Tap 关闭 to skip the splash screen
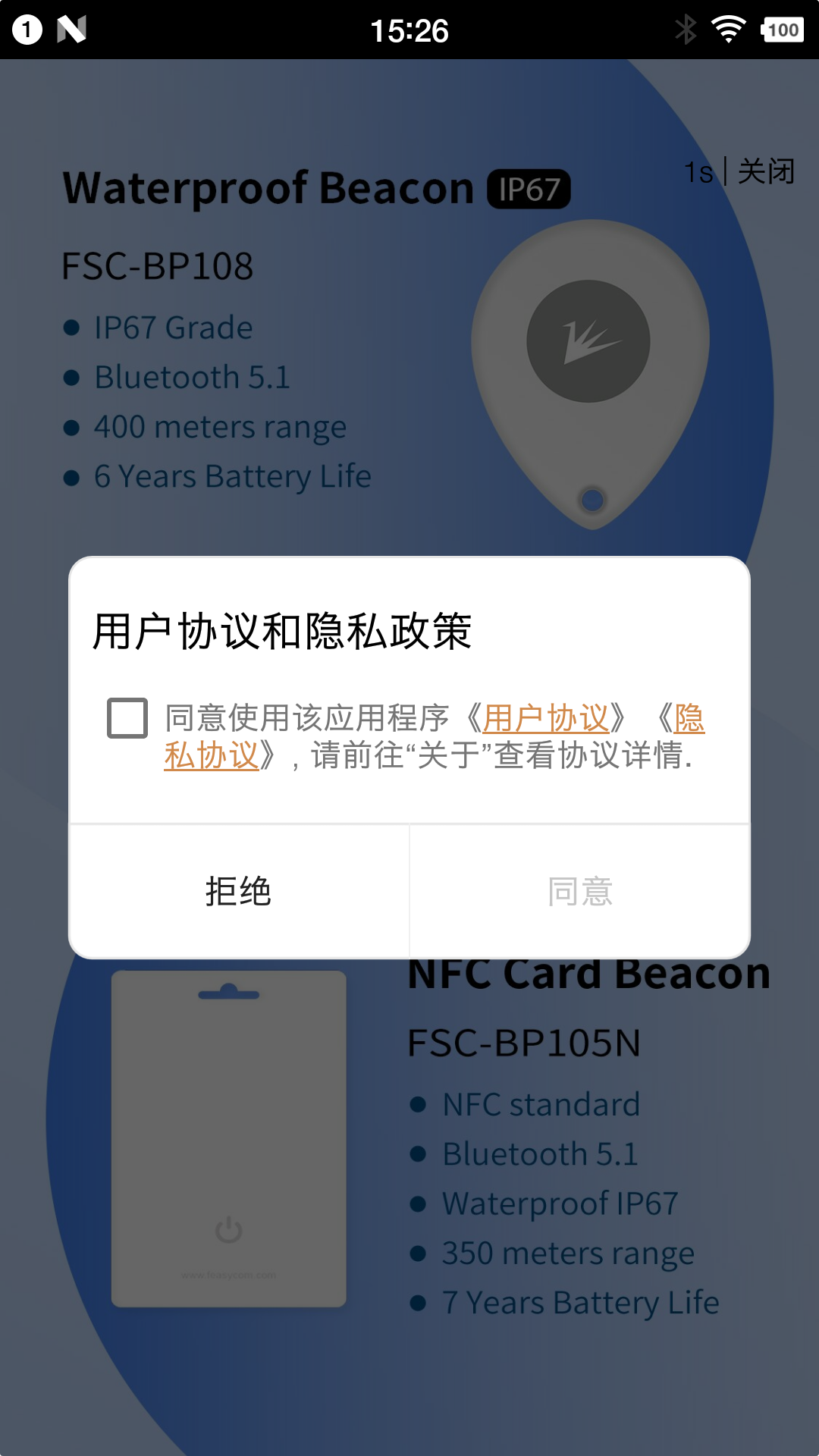Image resolution: width=819 pixels, height=1456 pixels. coord(767,173)
